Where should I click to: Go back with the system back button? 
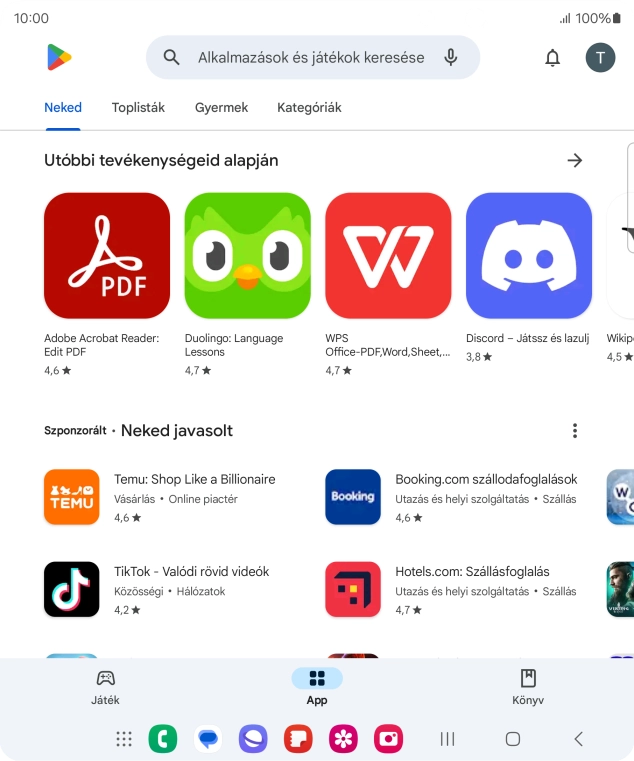(x=578, y=739)
